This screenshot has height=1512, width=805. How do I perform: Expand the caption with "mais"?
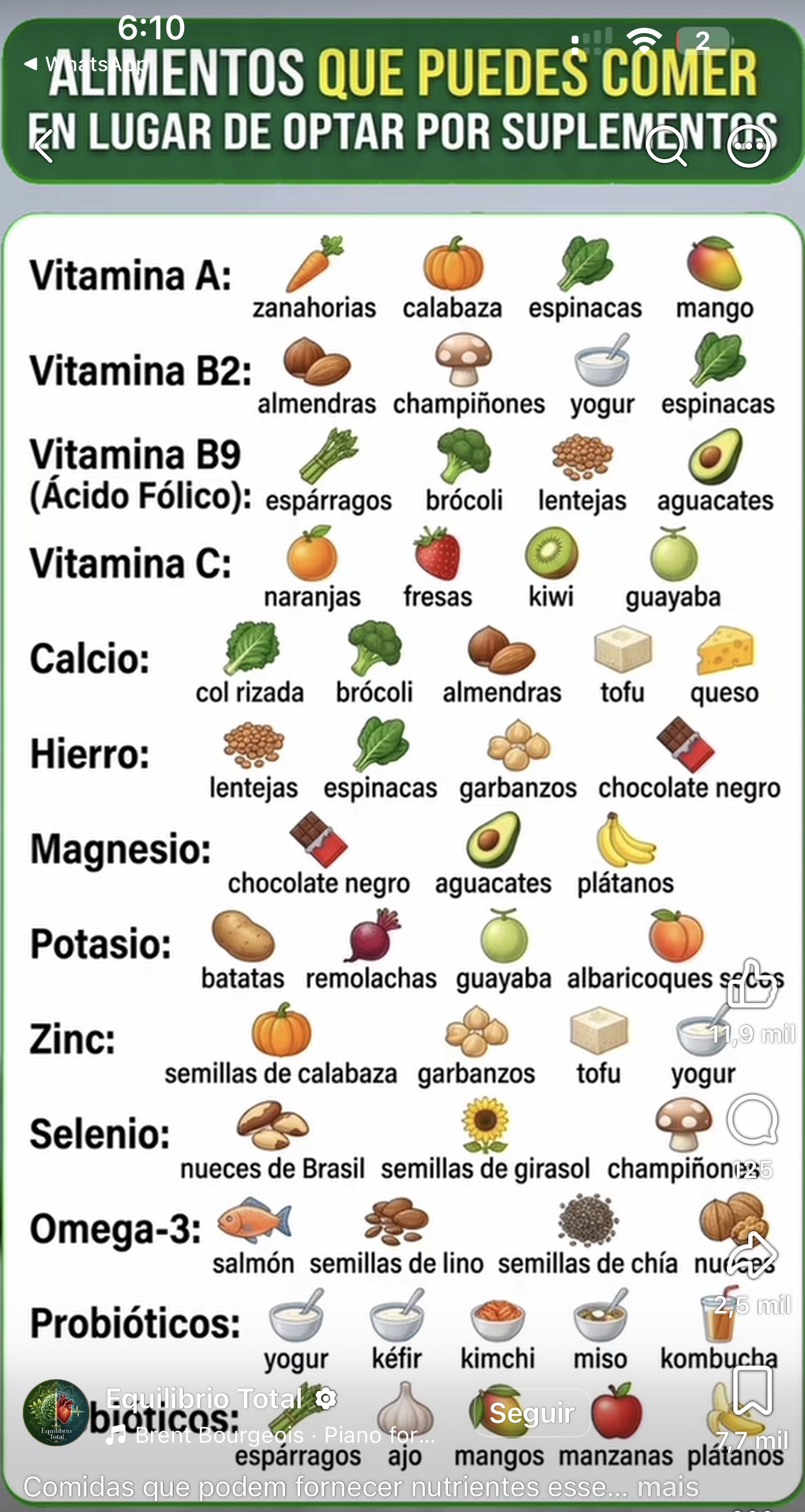click(668, 1487)
